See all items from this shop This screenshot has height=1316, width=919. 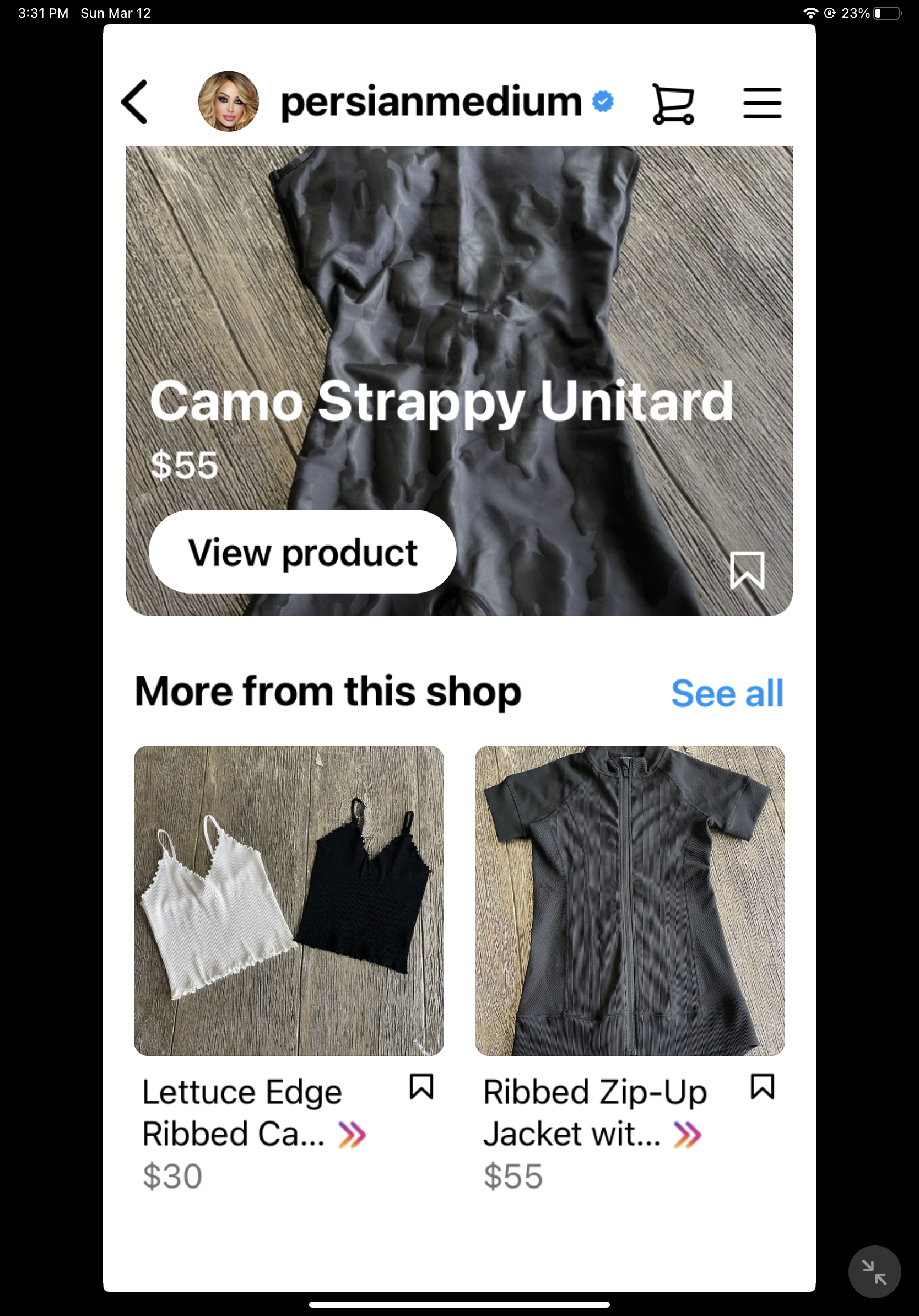coord(727,693)
